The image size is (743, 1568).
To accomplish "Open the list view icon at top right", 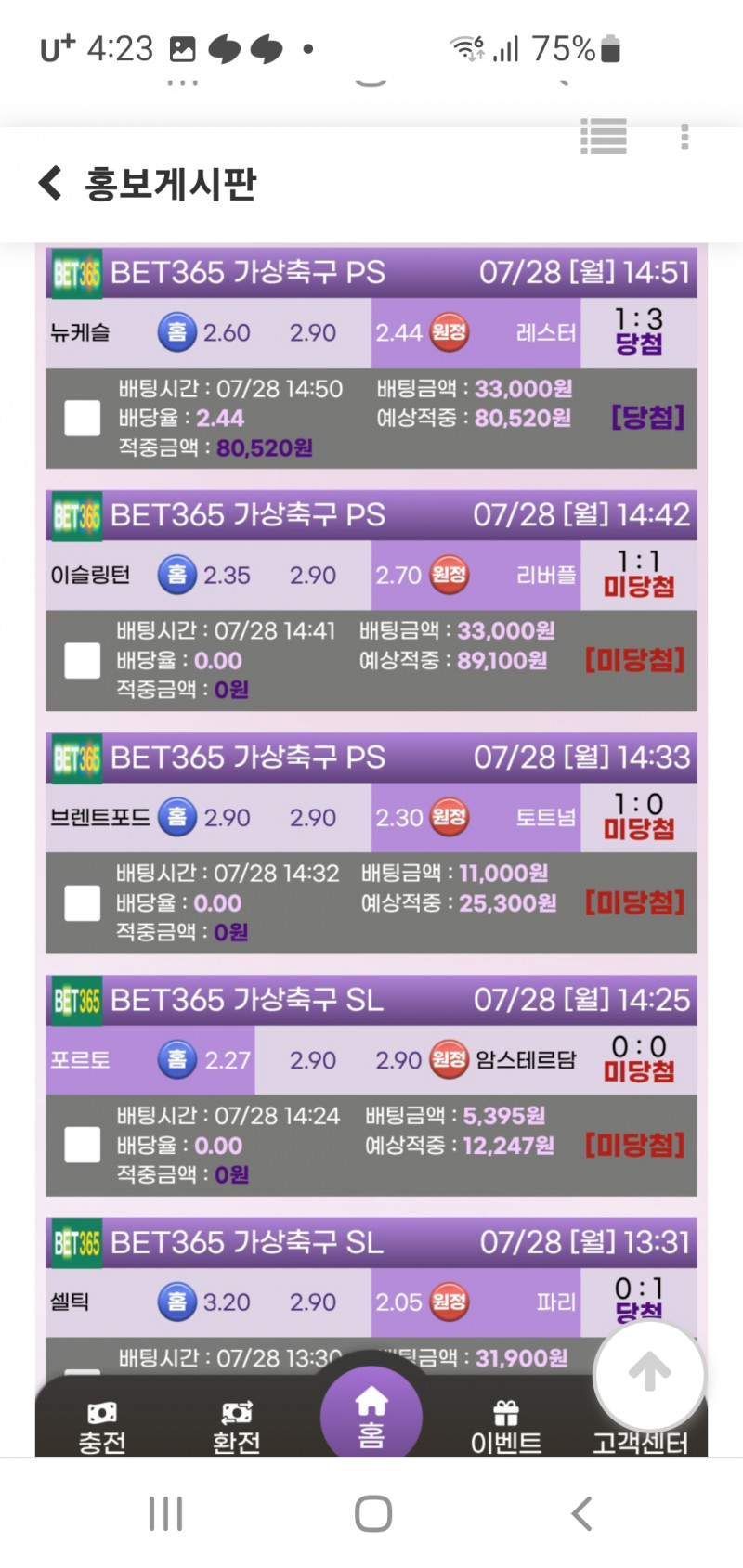I will [605, 136].
